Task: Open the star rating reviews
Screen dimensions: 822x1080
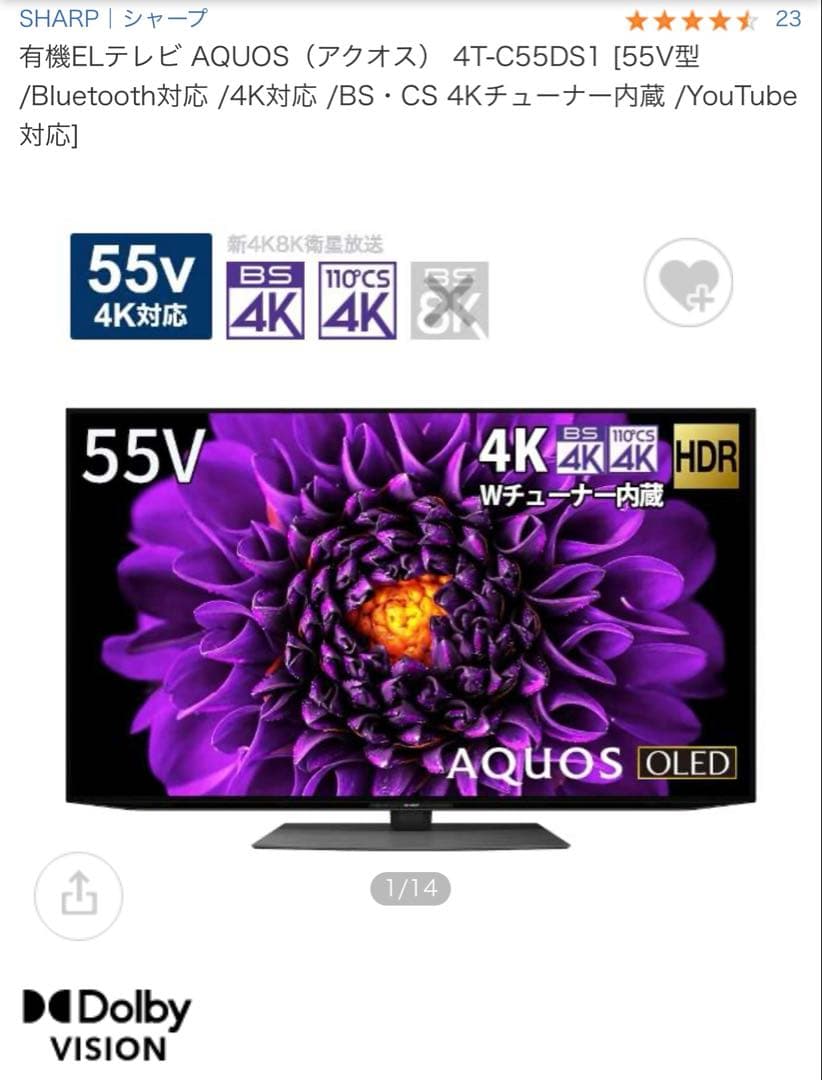Action: (691, 20)
